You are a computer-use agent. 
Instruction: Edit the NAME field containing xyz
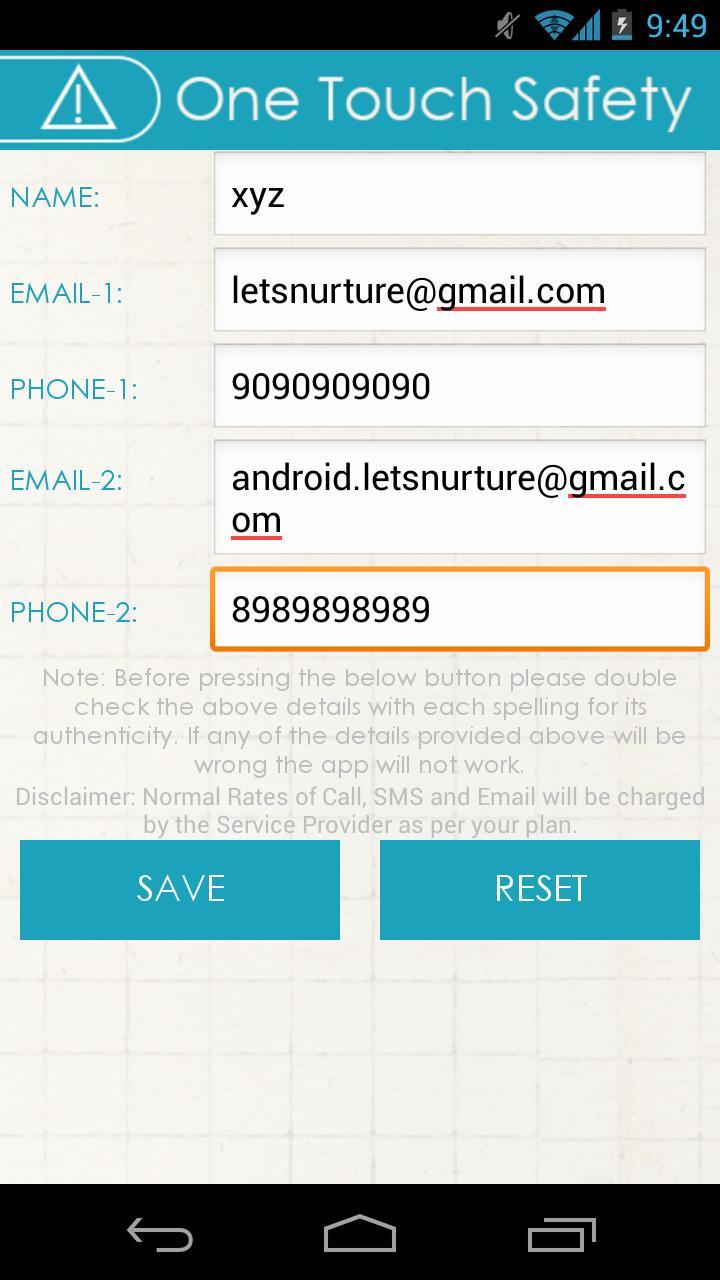(x=459, y=194)
